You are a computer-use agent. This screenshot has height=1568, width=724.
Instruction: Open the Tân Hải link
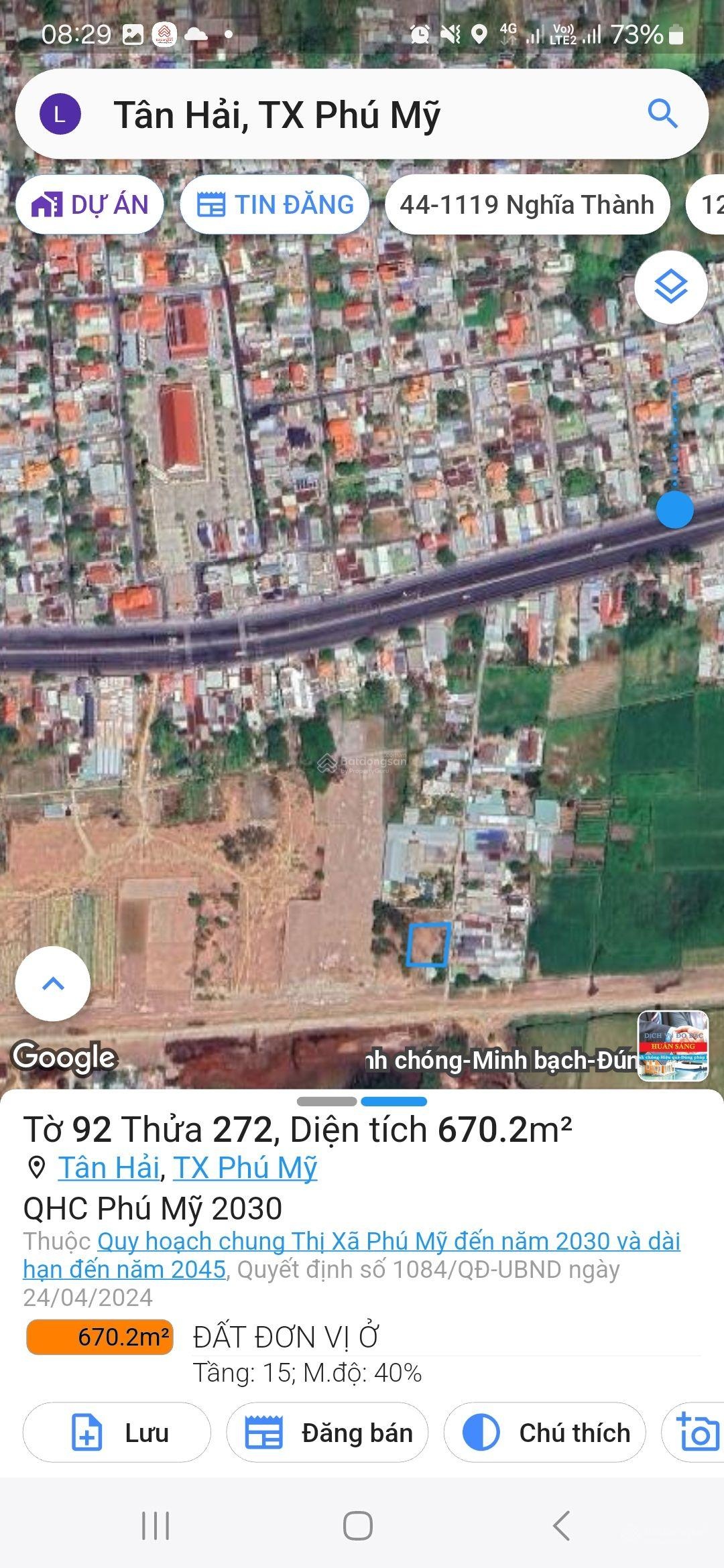109,1168
